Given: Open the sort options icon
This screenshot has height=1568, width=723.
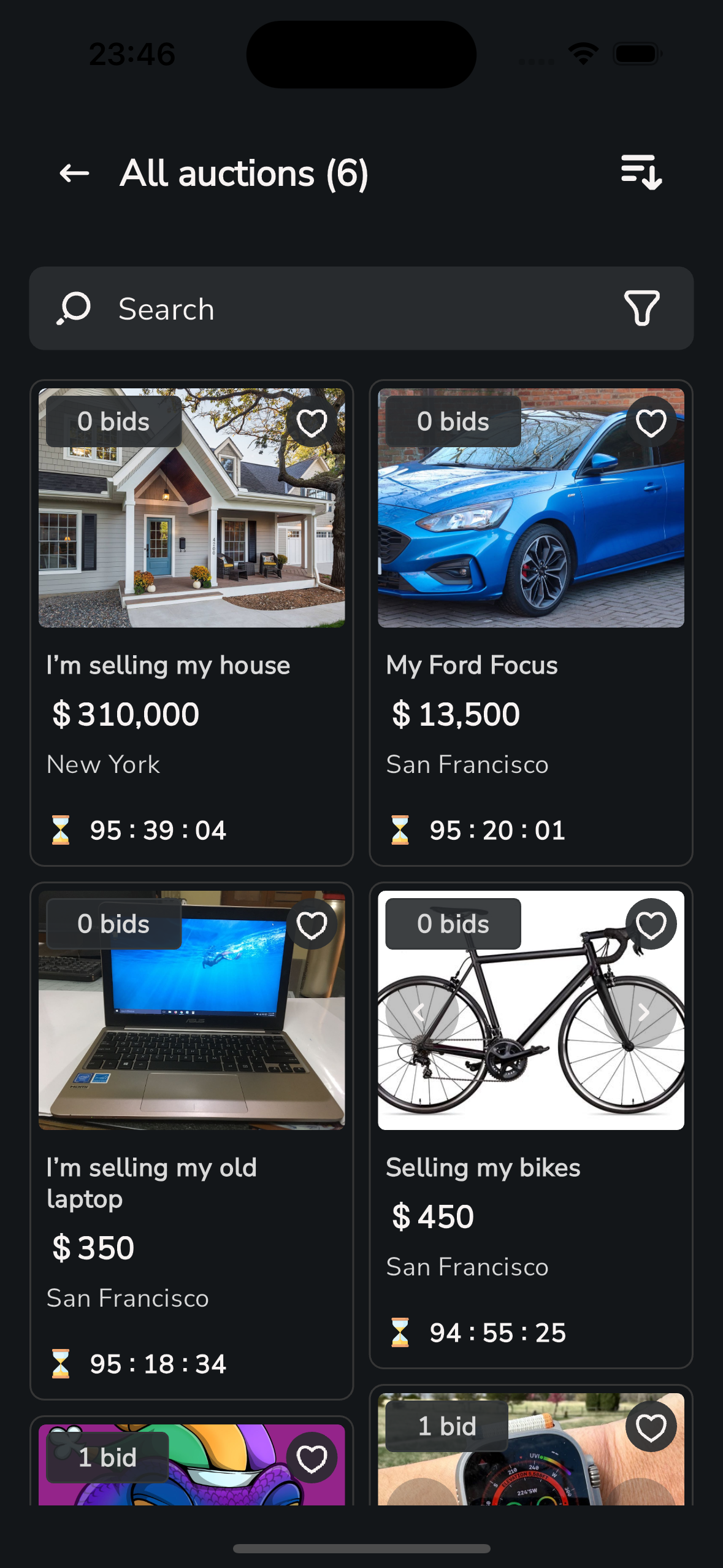Looking at the screenshot, I should point(641,172).
